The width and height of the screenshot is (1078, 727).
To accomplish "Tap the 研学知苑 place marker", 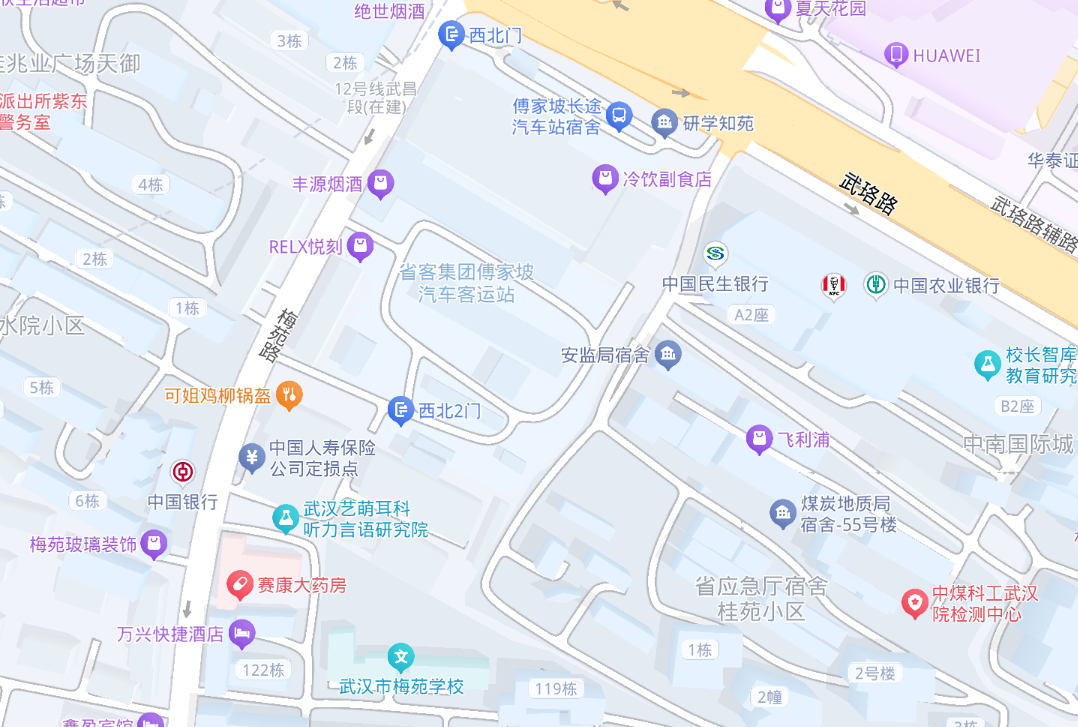I will [664, 124].
